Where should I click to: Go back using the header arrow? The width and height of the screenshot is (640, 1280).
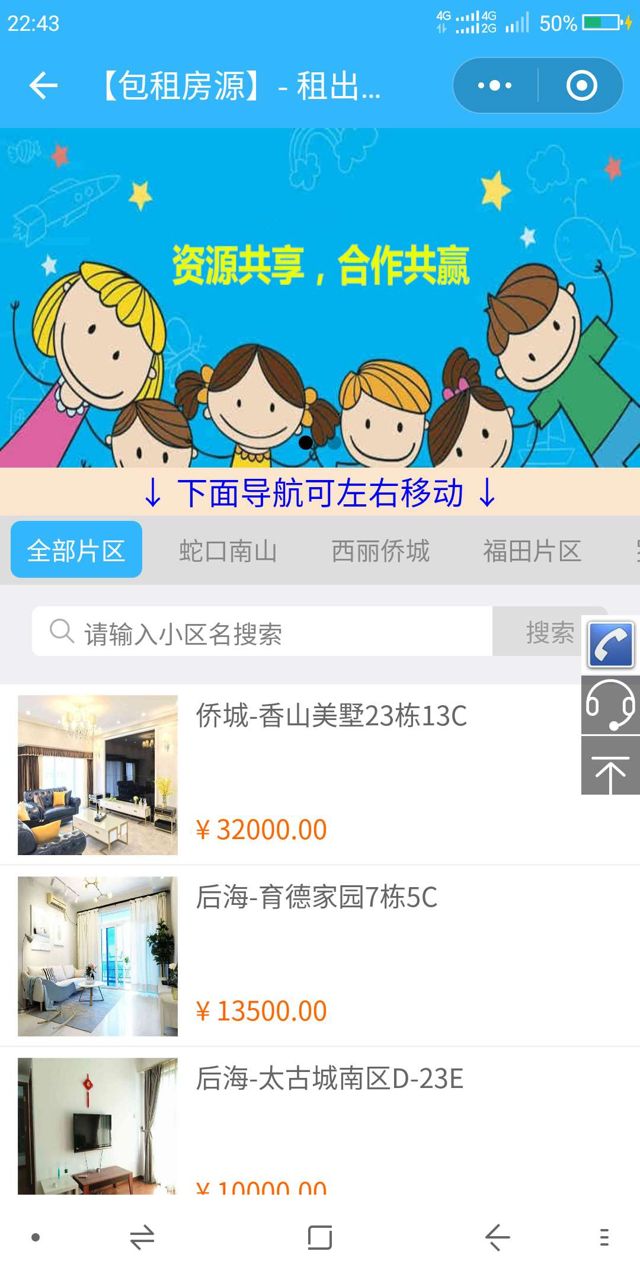click(43, 86)
